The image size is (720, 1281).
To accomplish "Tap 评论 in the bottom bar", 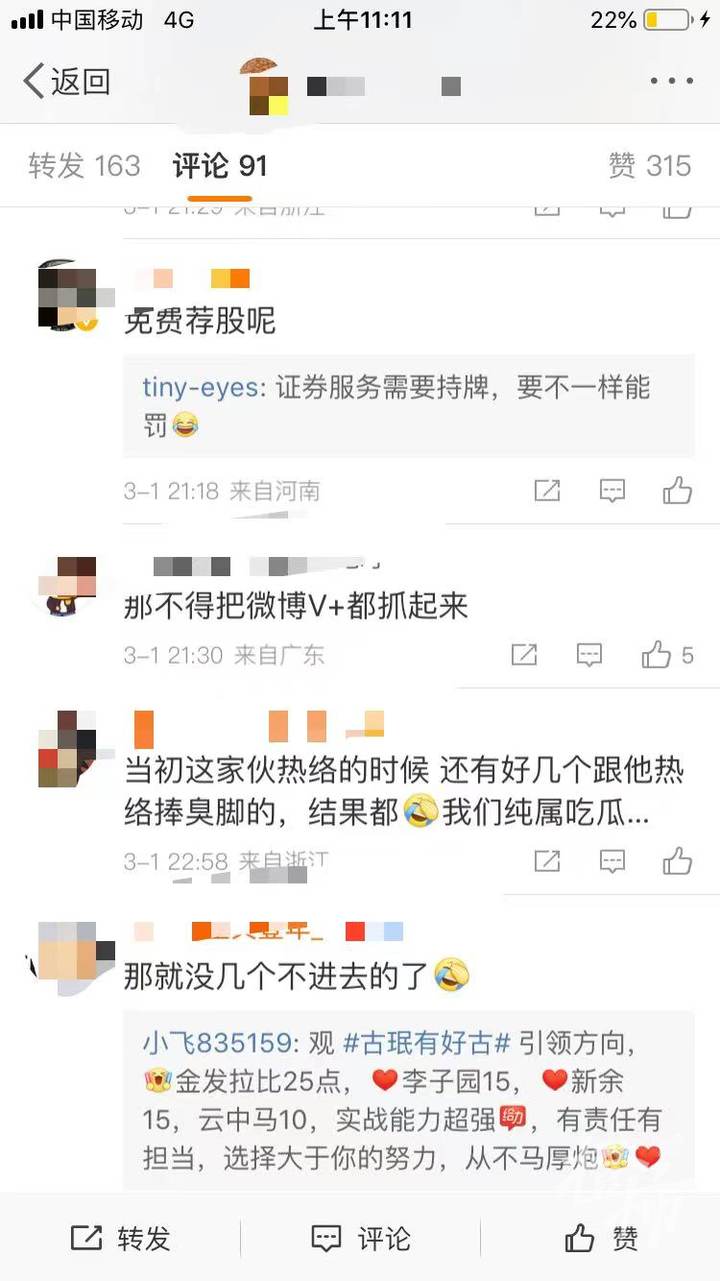I will pos(360,1239).
